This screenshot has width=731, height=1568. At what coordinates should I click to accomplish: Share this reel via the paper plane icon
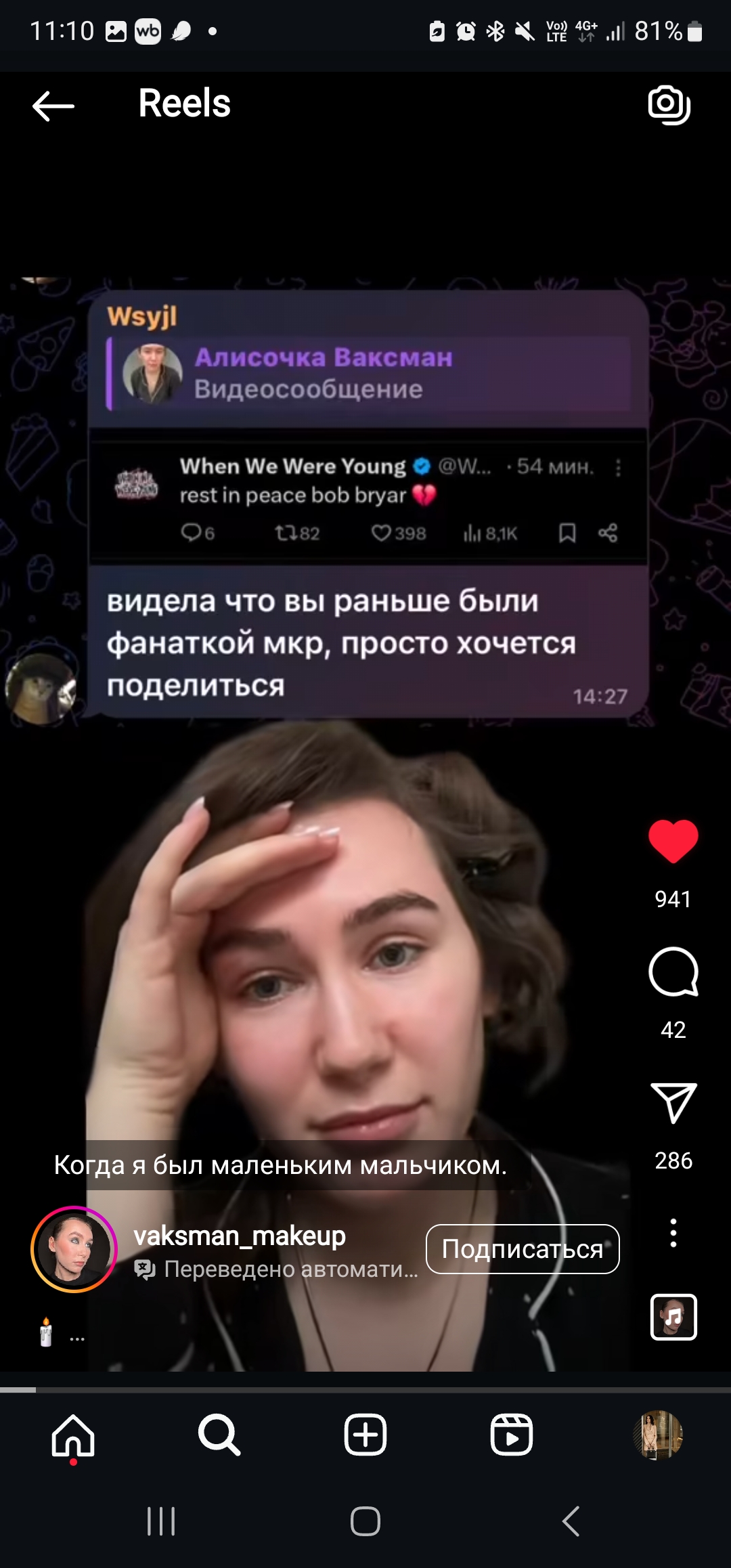pyautogui.click(x=673, y=1103)
